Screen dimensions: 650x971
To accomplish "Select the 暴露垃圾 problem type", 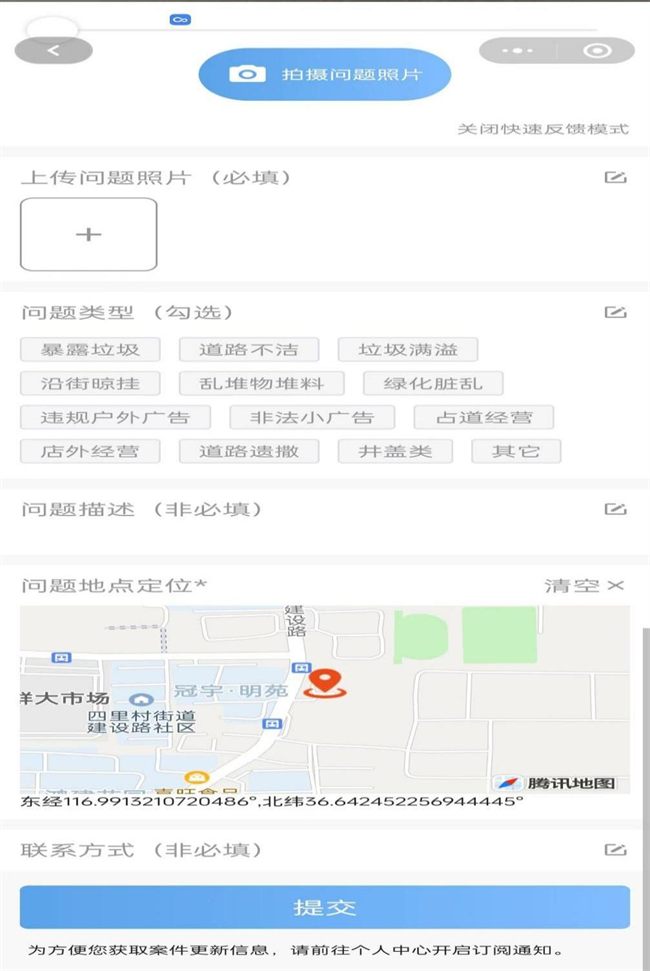I will [x=89, y=349].
